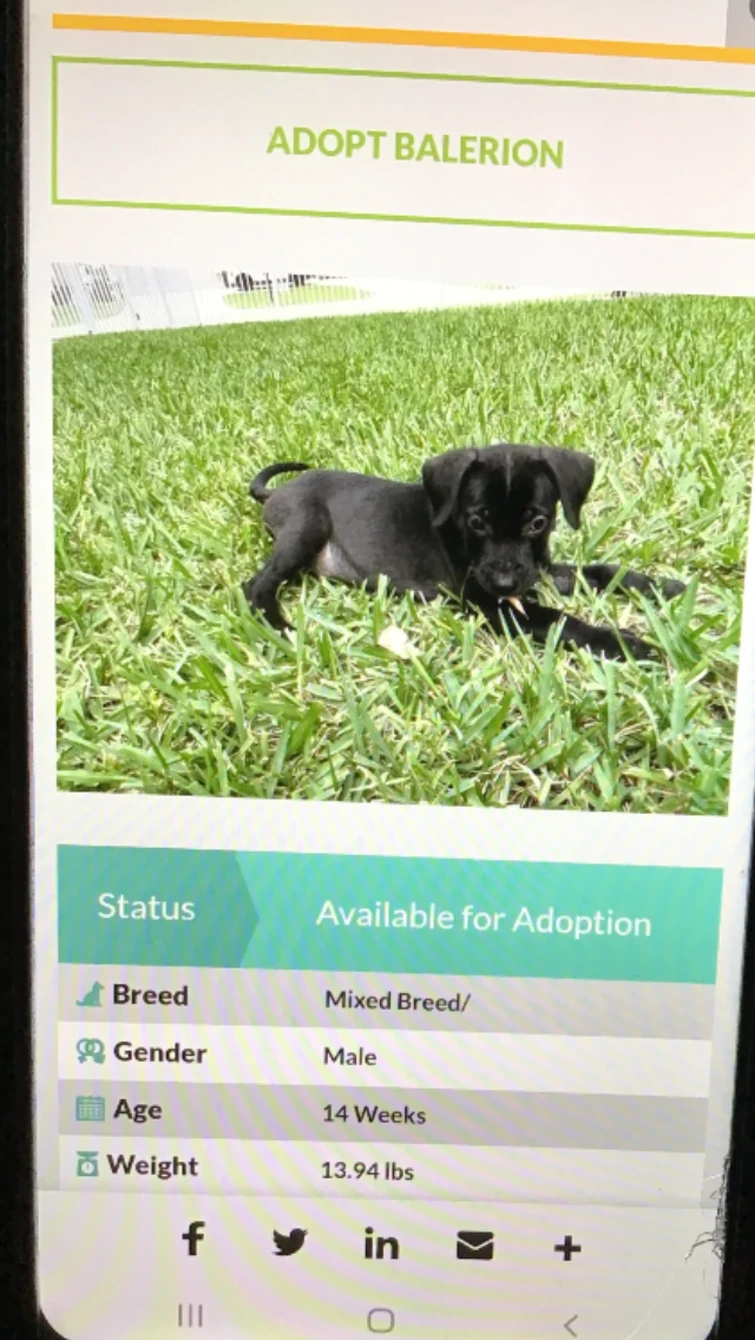Go back using the system back arrow
Image resolution: width=755 pixels, height=1340 pixels.
coord(570,1325)
